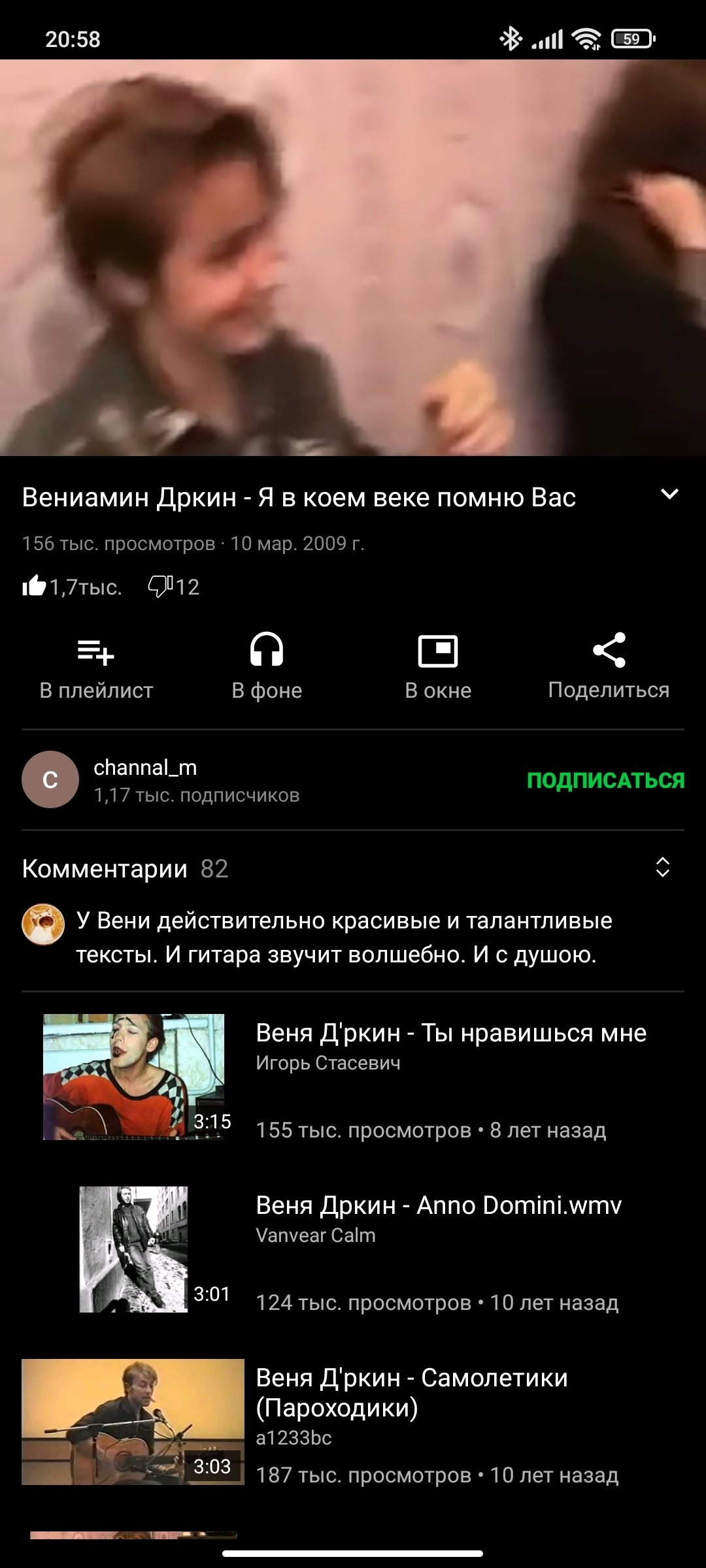706x1568 pixels.
Task: Open video Самолетики (Пароходики)
Action: coord(353,1422)
